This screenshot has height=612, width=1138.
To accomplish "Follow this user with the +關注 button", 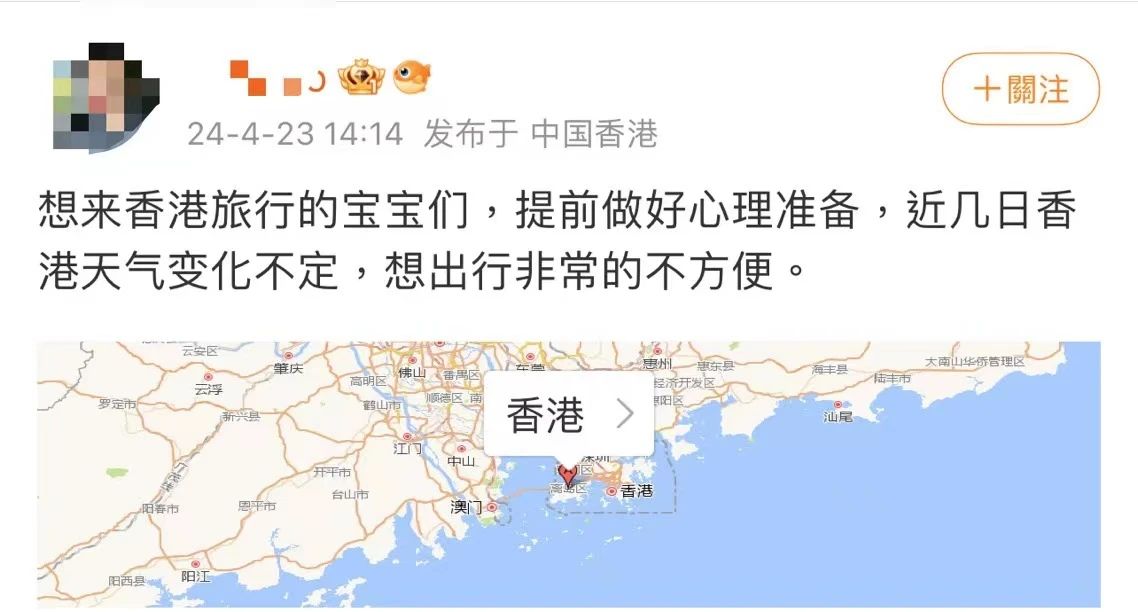I will [x=1020, y=89].
